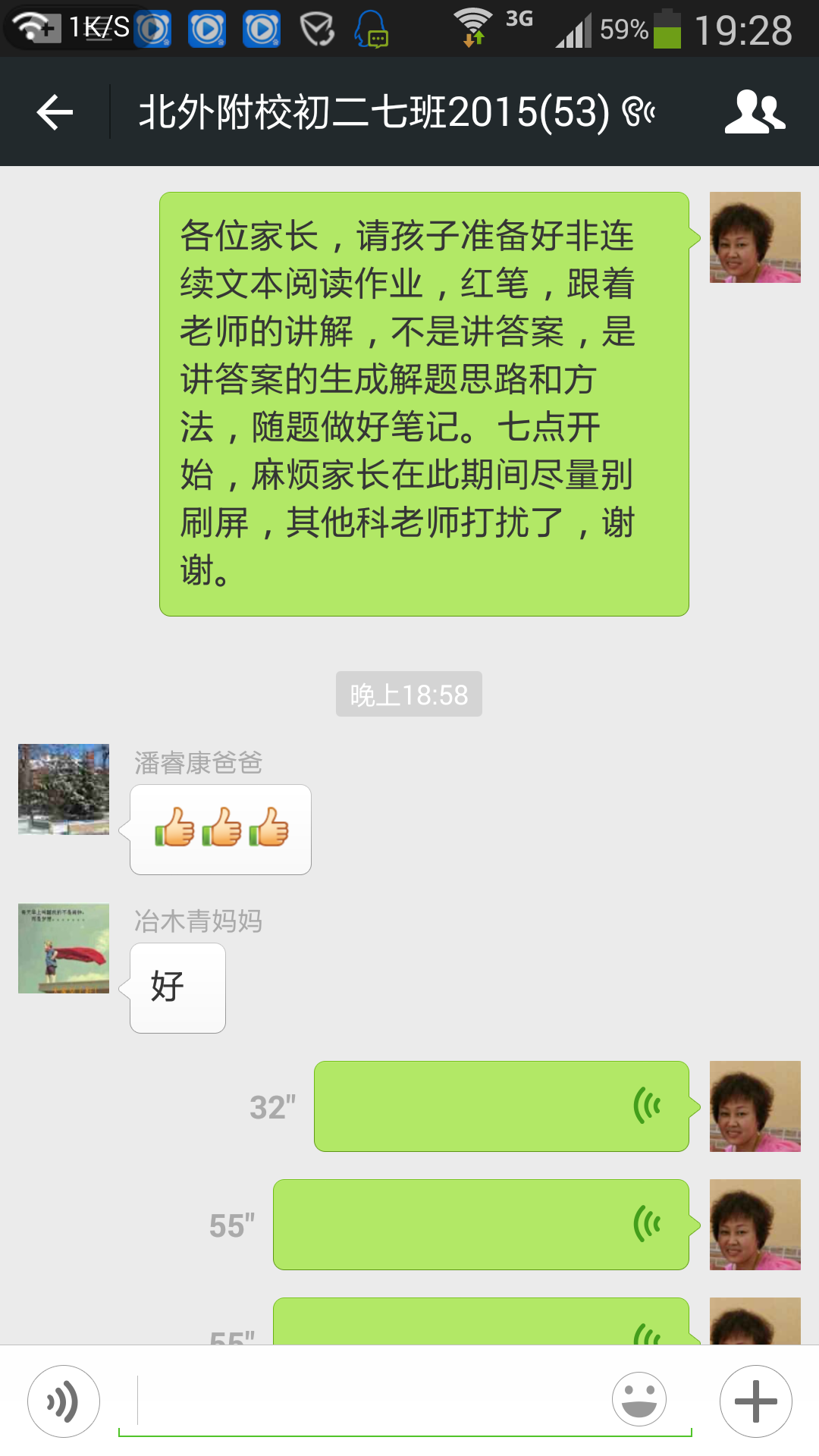This screenshot has width=819, height=1456.
Task: Focus the message text field
Action: pos(372,1401)
